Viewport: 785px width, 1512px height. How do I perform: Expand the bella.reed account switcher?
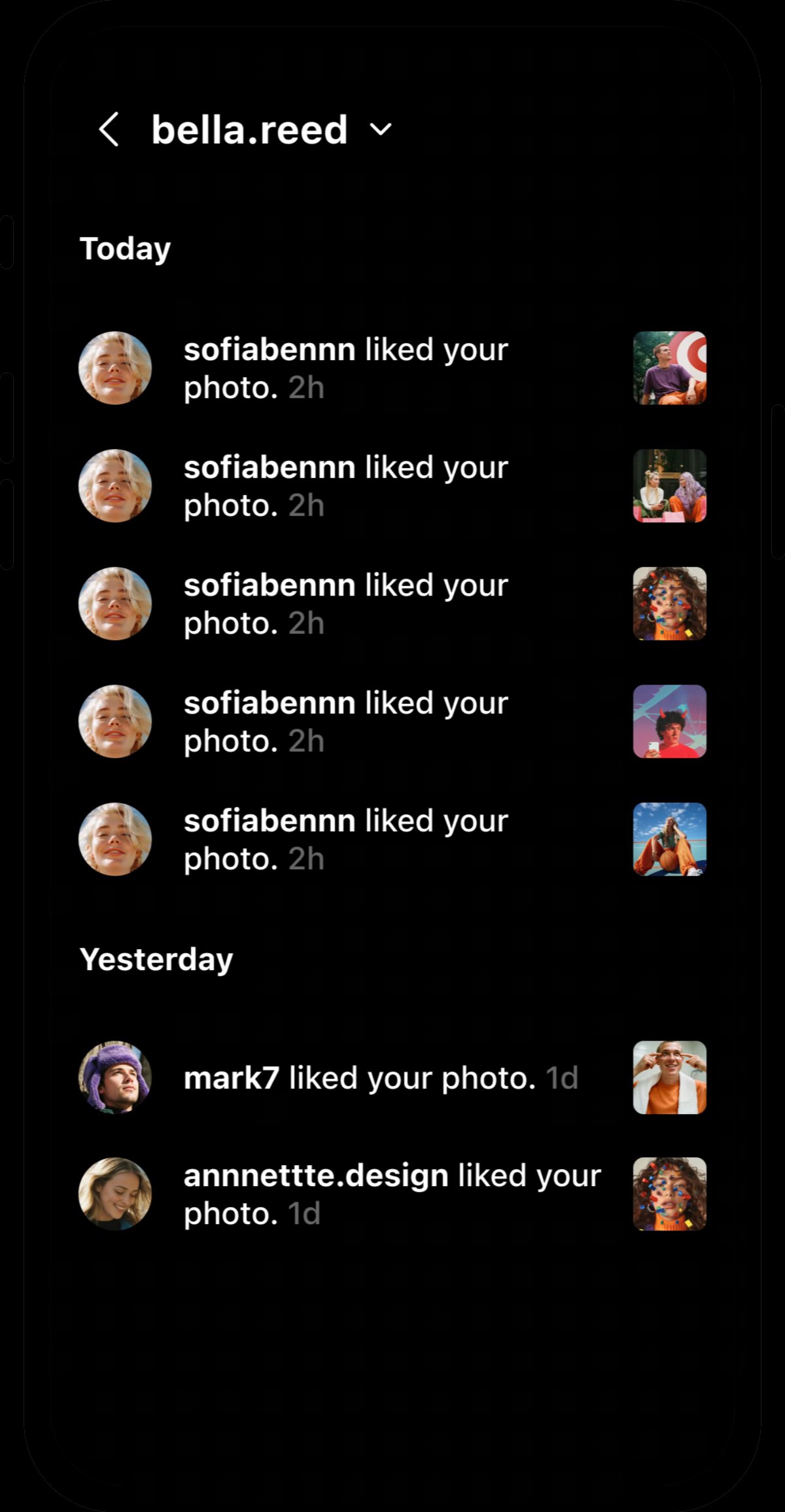[381, 130]
